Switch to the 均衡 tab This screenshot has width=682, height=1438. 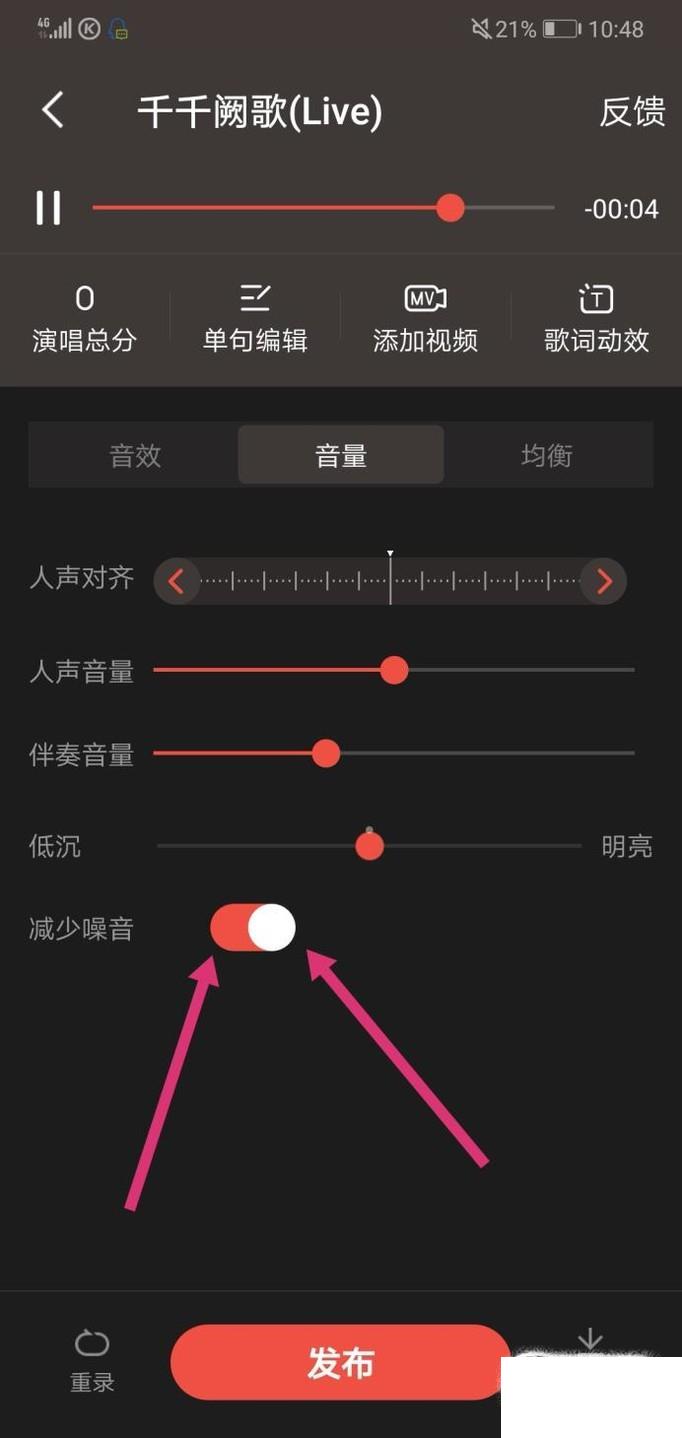(547, 455)
